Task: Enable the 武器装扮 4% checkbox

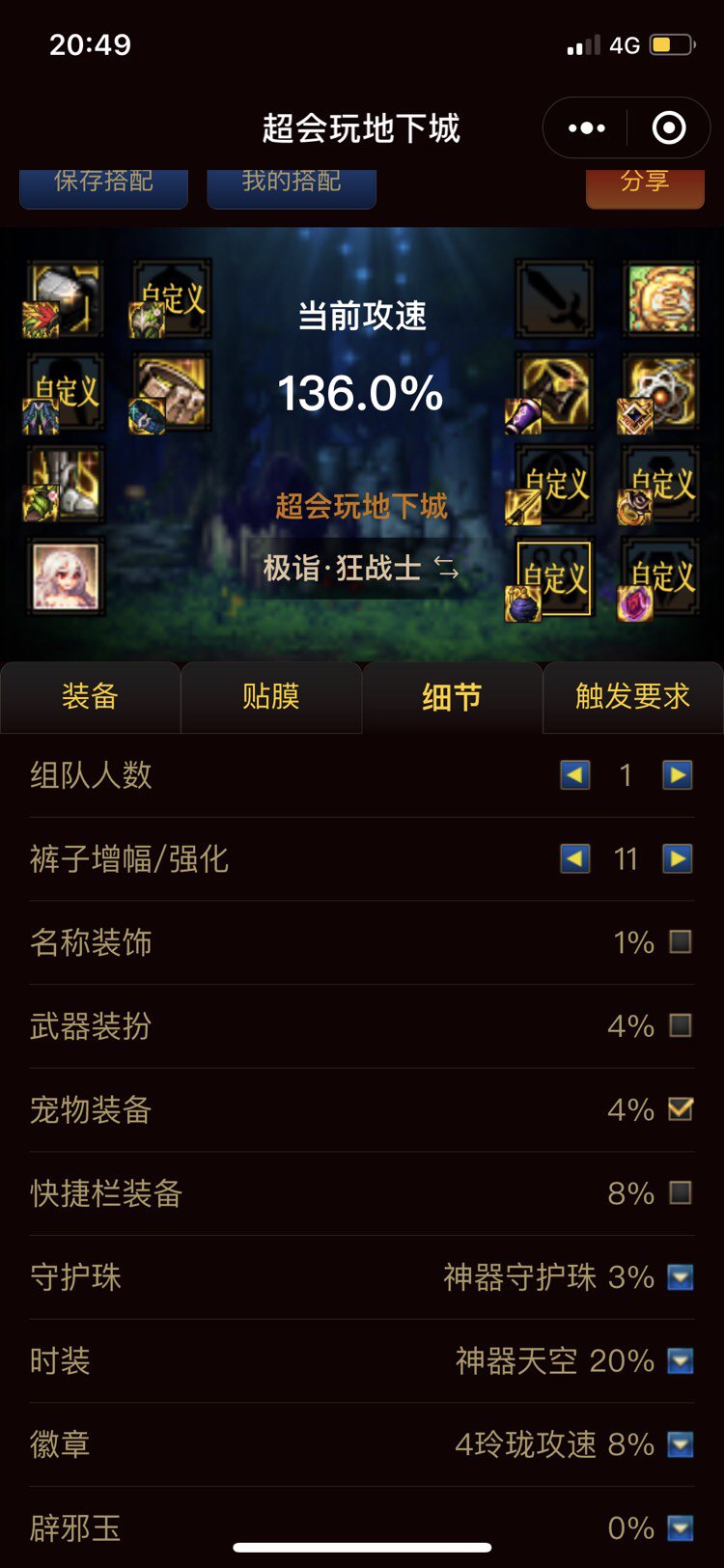Action: [681, 1025]
